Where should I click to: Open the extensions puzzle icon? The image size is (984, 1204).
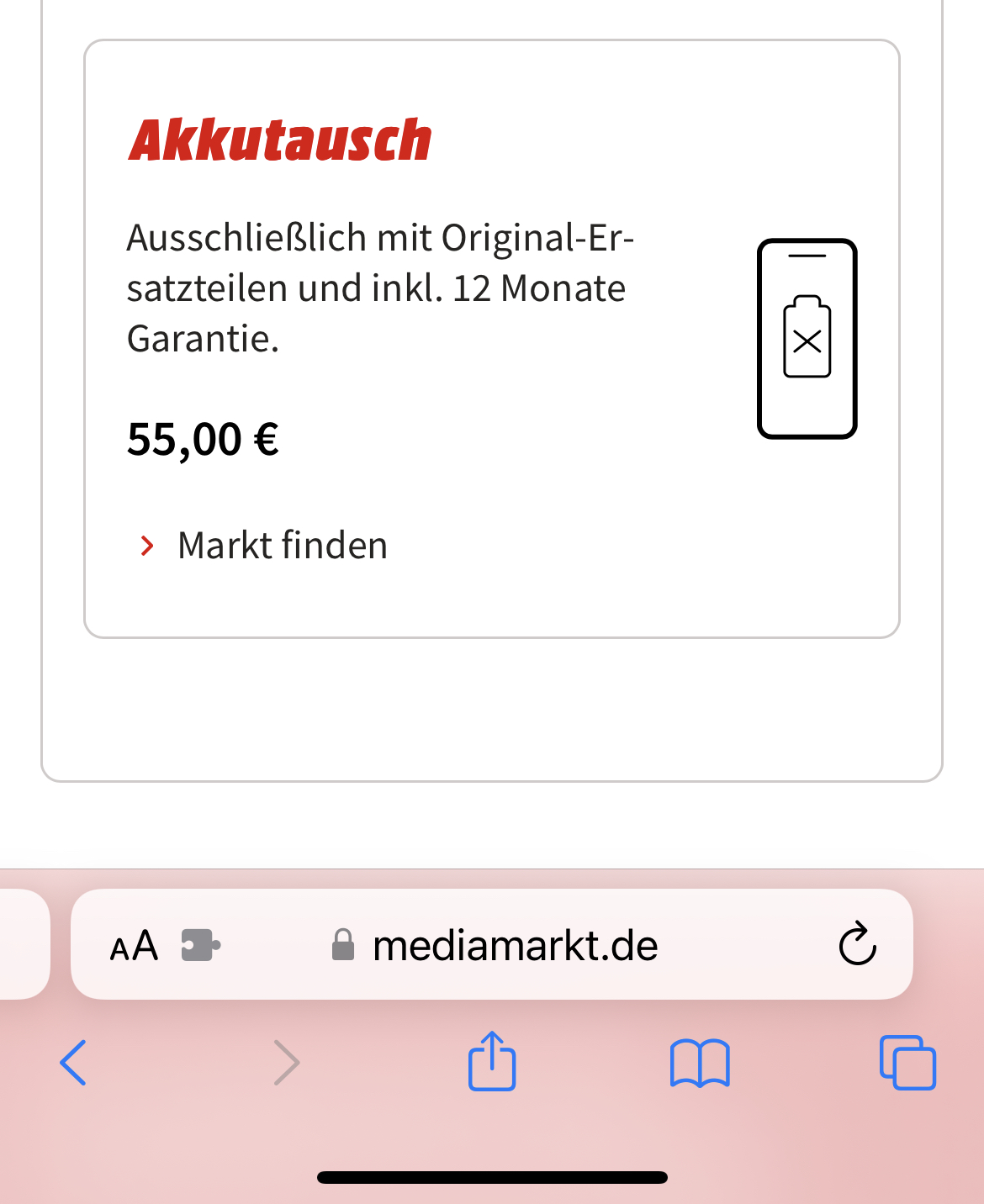pos(201,946)
